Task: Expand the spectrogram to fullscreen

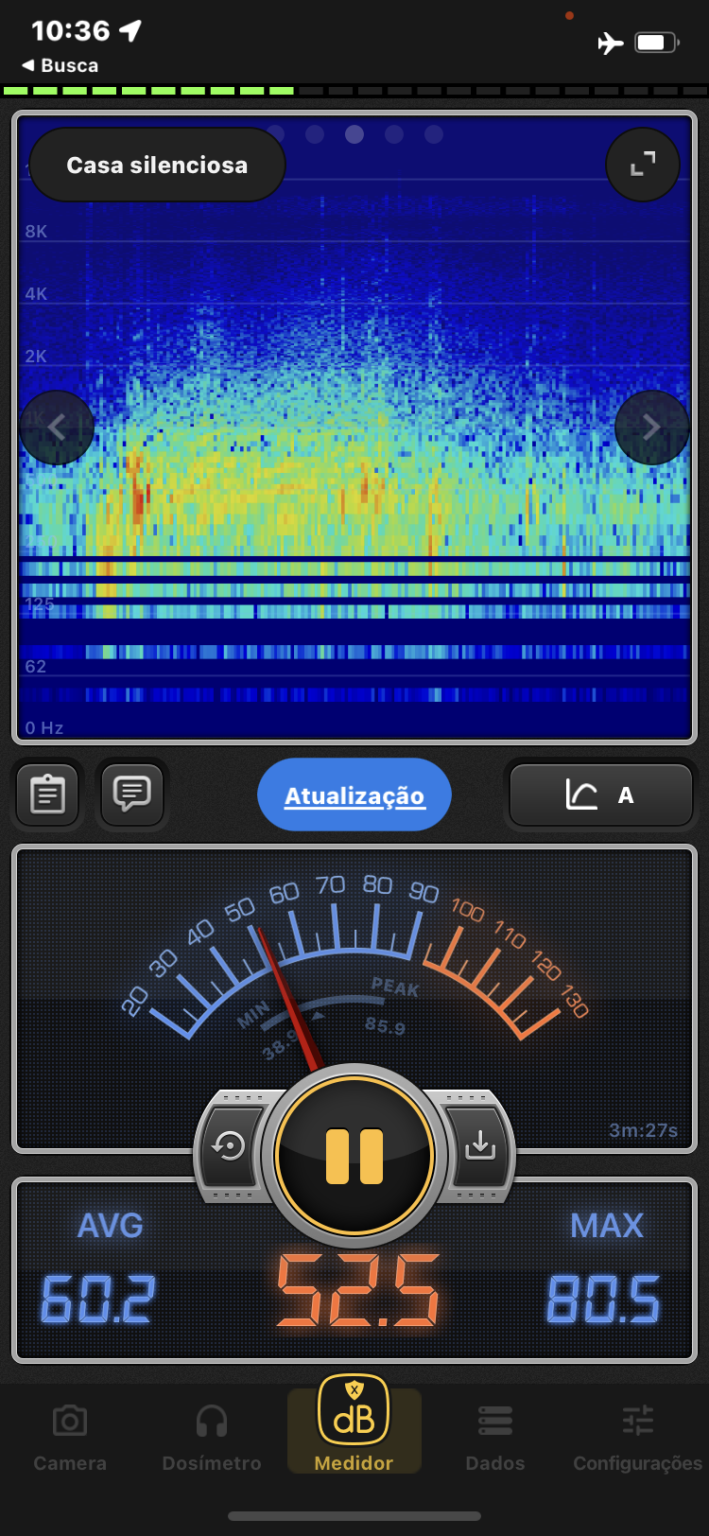Action: point(642,165)
